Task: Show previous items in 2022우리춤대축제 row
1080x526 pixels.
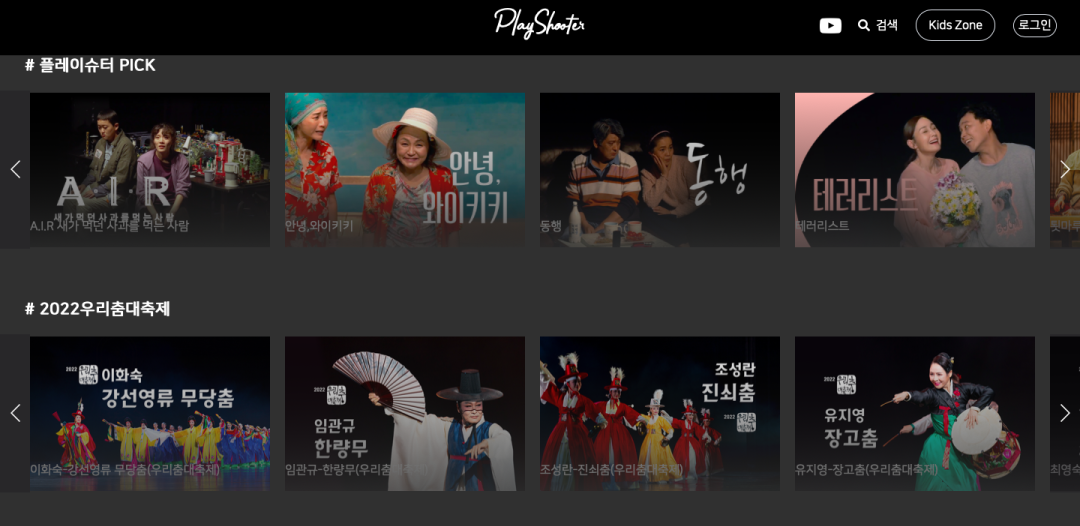Action: (15, 413)
